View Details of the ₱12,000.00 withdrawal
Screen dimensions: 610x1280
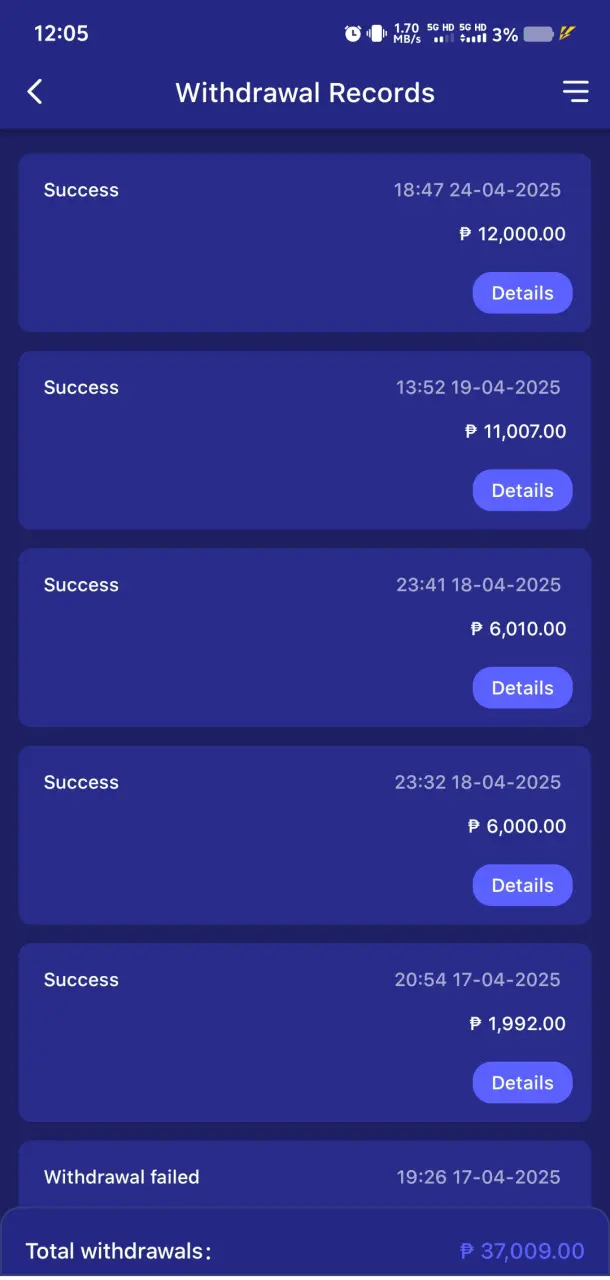[522, 293]
